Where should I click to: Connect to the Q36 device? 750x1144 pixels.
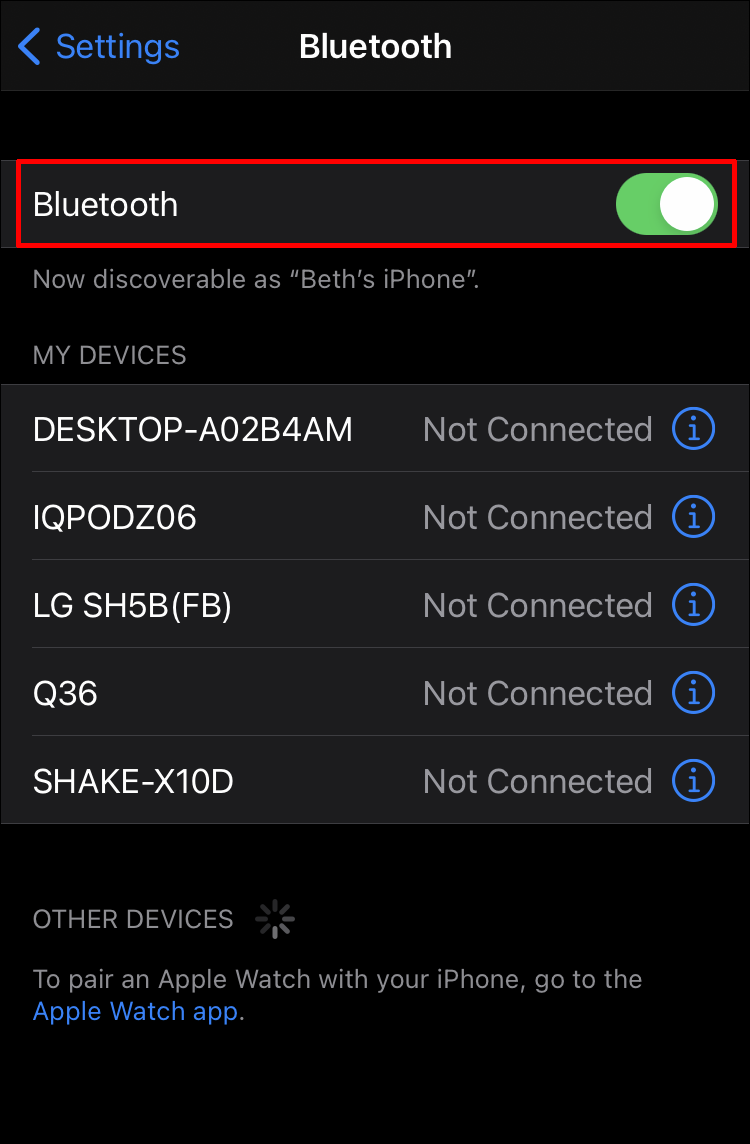point(66,693)
